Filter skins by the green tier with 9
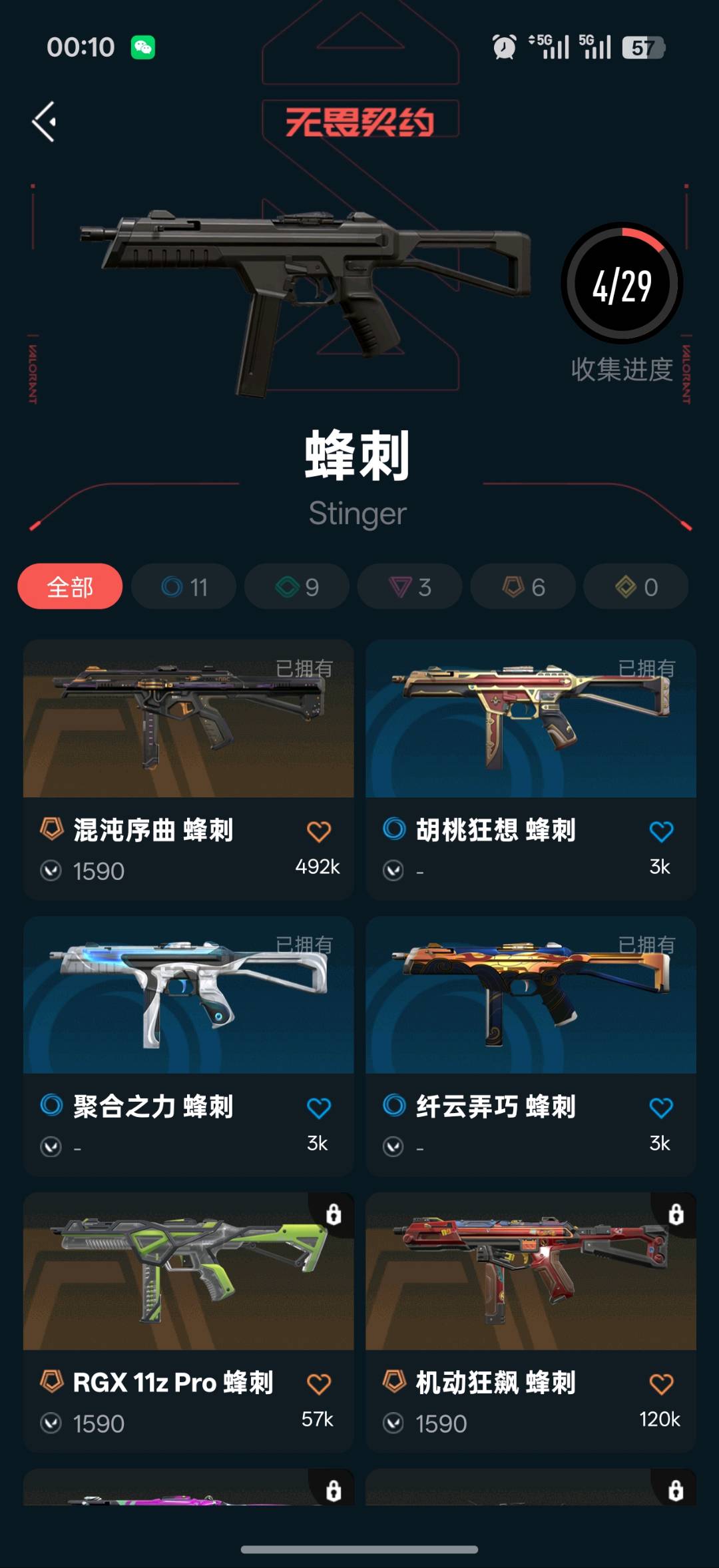Image resolution: width=719 pixels, height=1568 pixels. [x=297, y=587]
